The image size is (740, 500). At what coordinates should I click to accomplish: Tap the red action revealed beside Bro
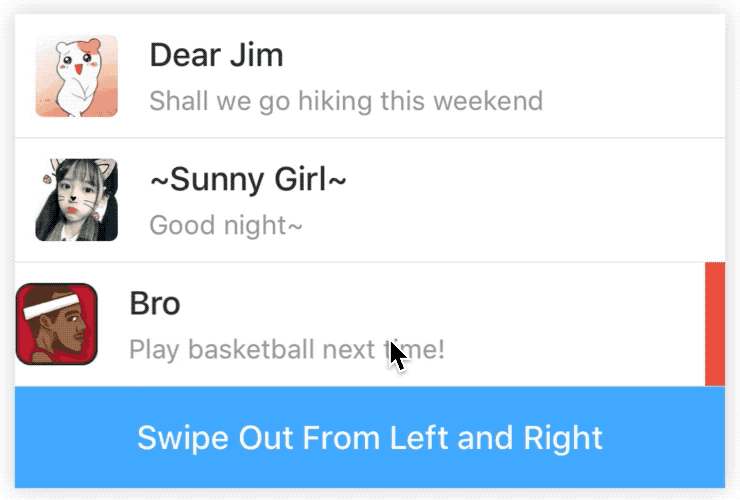(715, 324)
